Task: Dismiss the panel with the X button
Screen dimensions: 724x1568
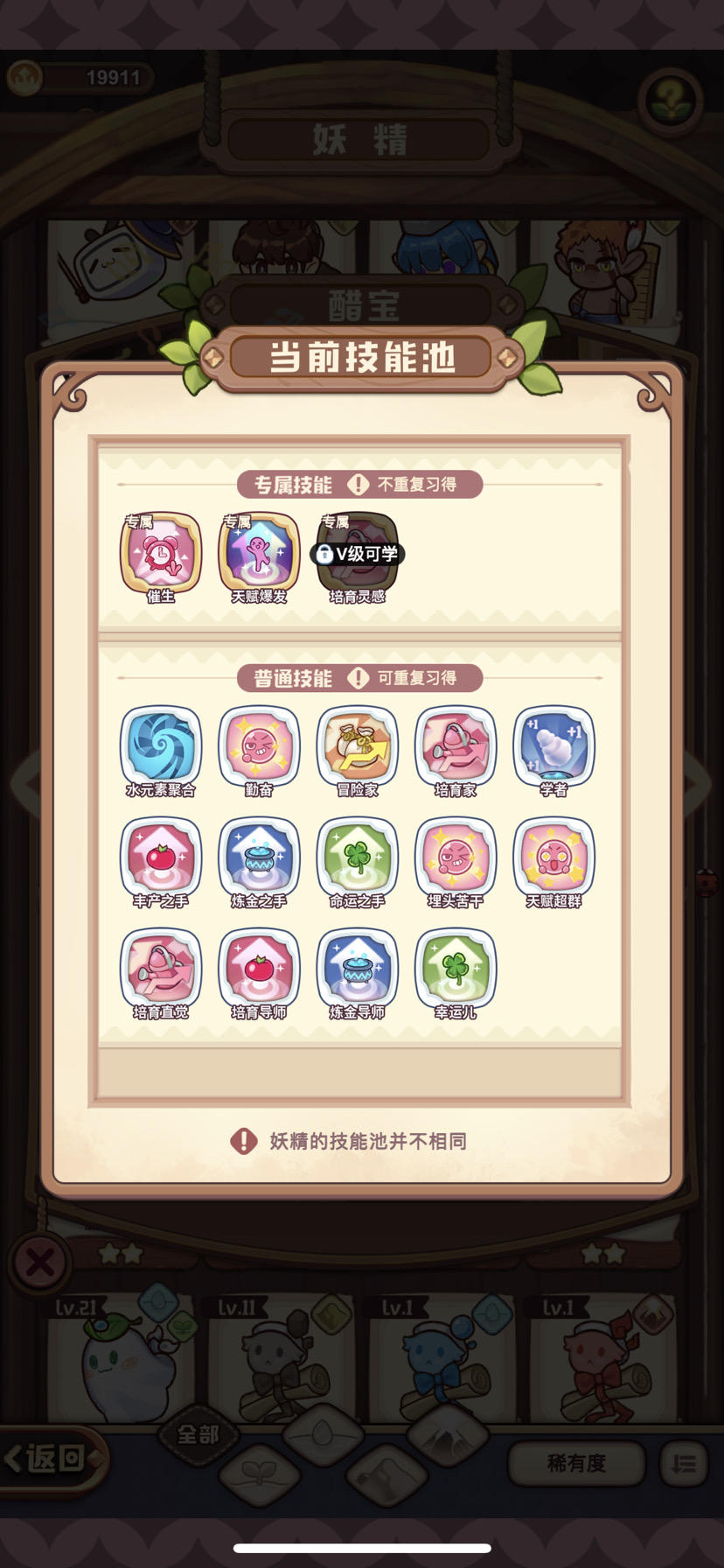Action: coord(41,1262)
